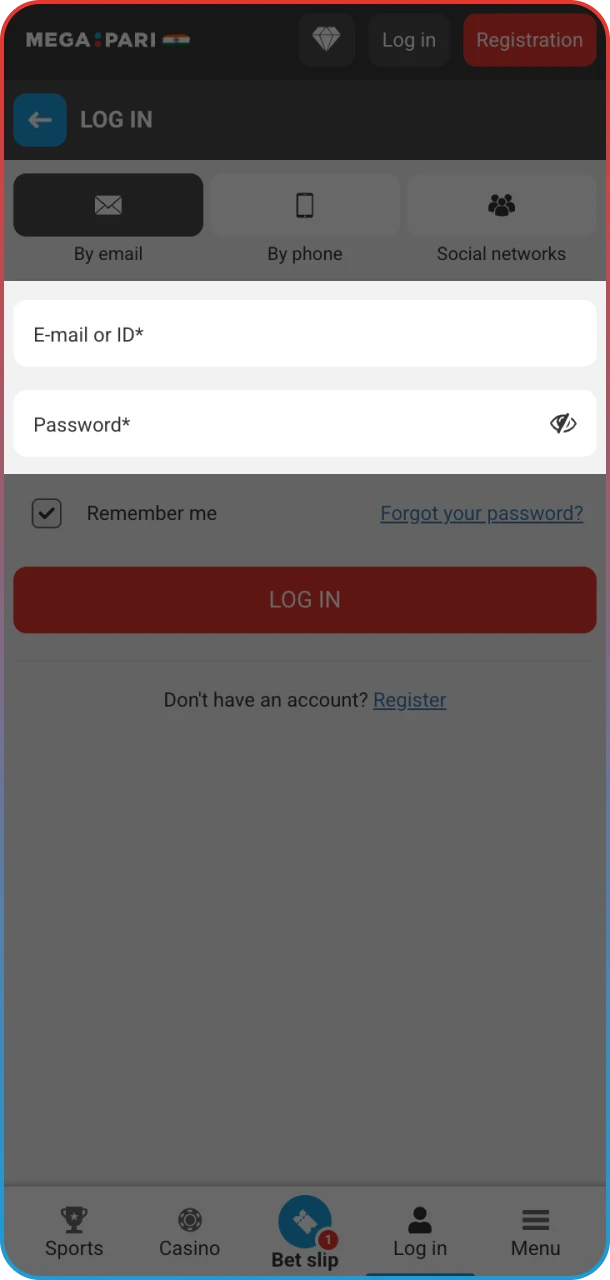Select Log in in bottom navigation
Image resolution: width=610 pixels, height=1280 pixels.
click(x=420, y=1232)
